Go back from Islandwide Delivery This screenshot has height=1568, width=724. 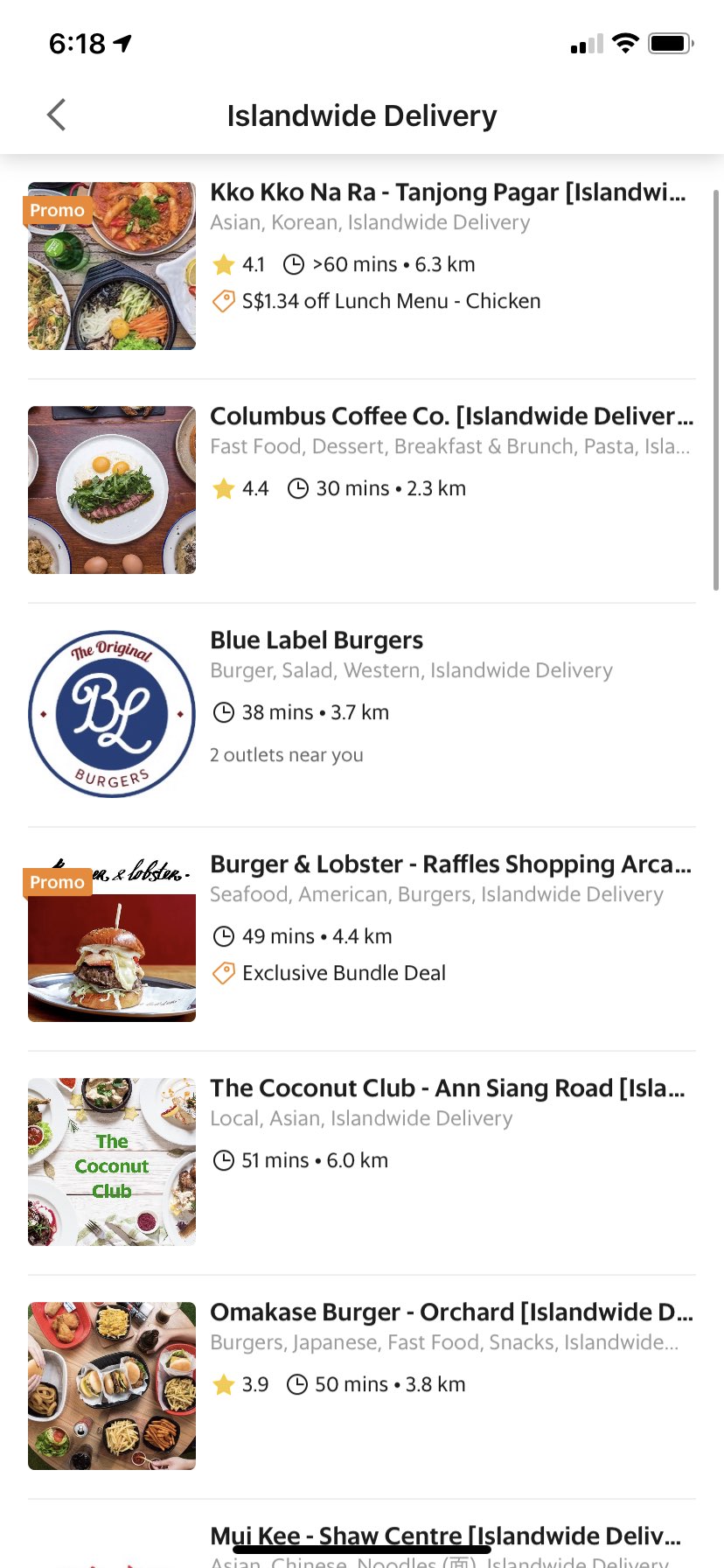[x=57, y=115]
